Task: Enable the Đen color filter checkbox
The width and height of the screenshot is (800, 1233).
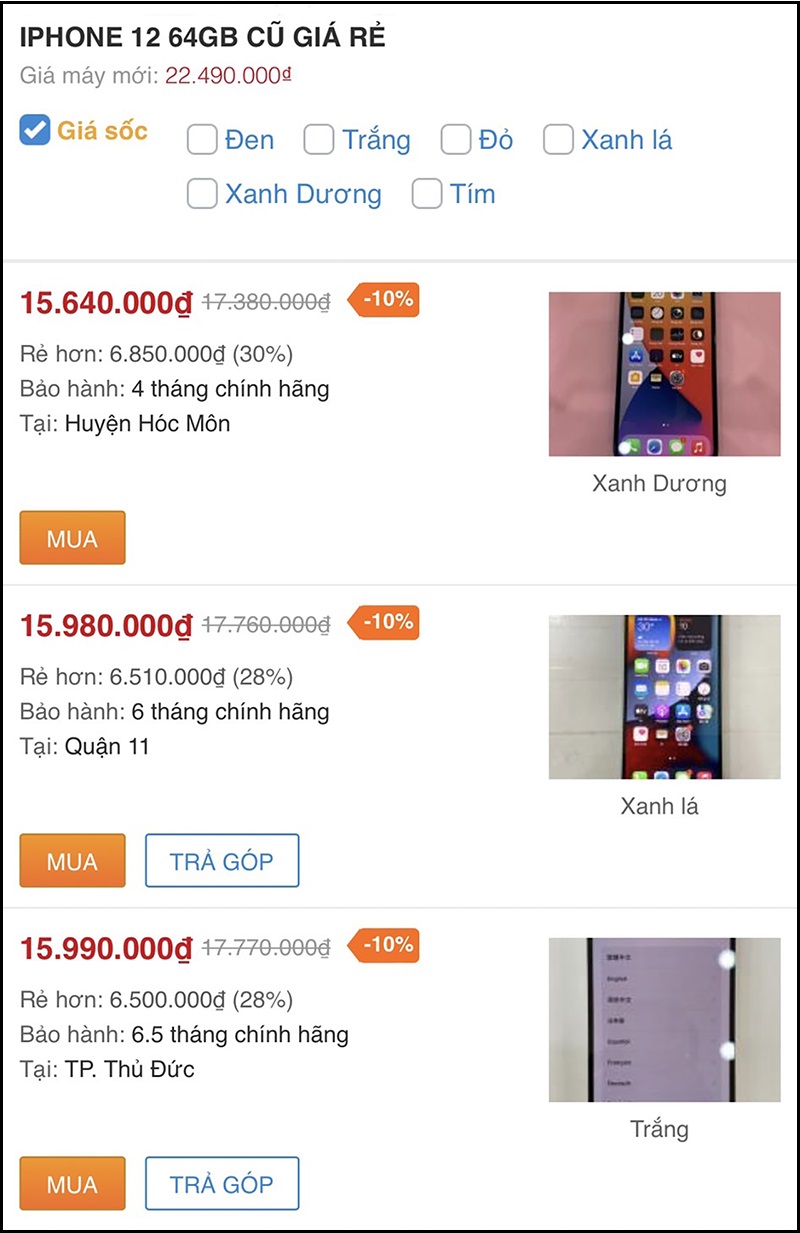Action: 202,140
